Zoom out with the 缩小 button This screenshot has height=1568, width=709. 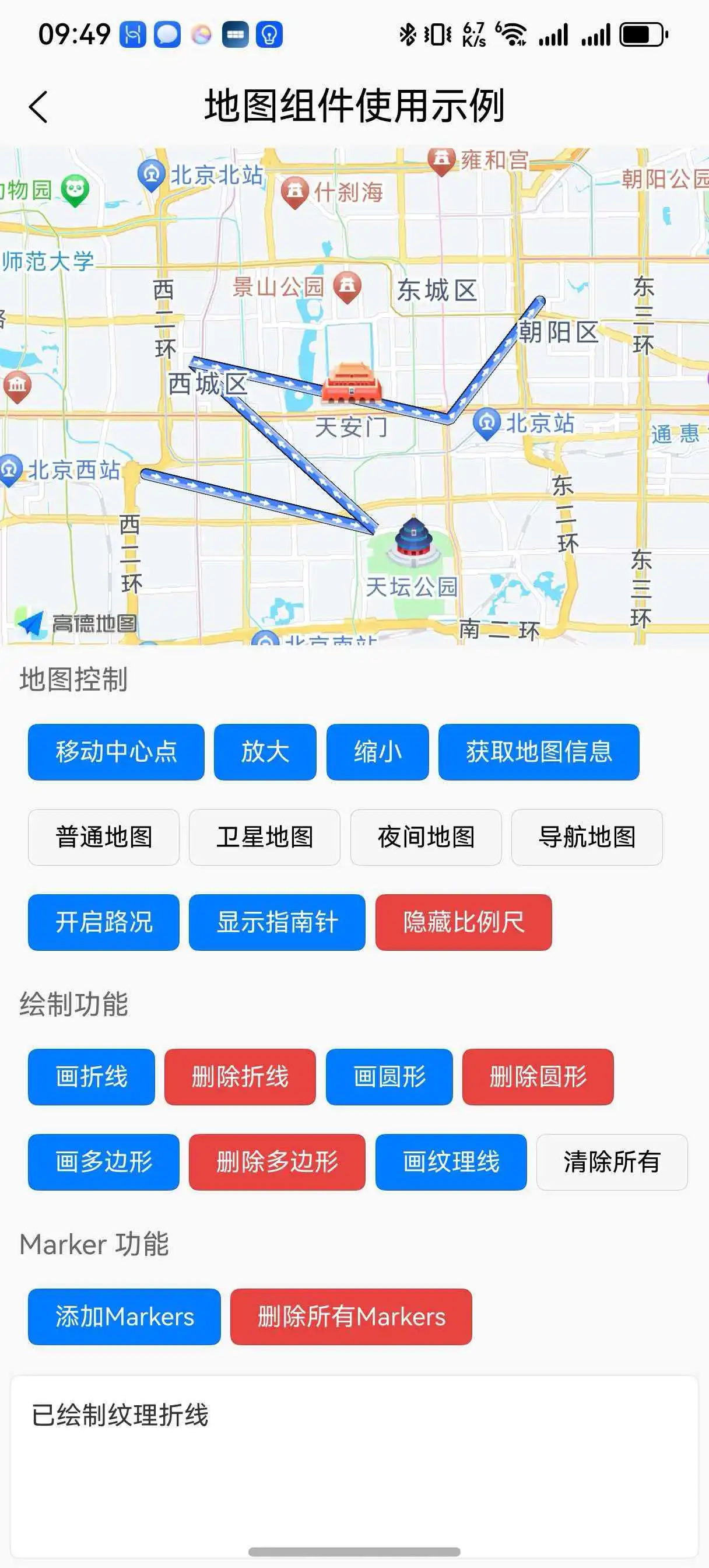pos(377,752)
